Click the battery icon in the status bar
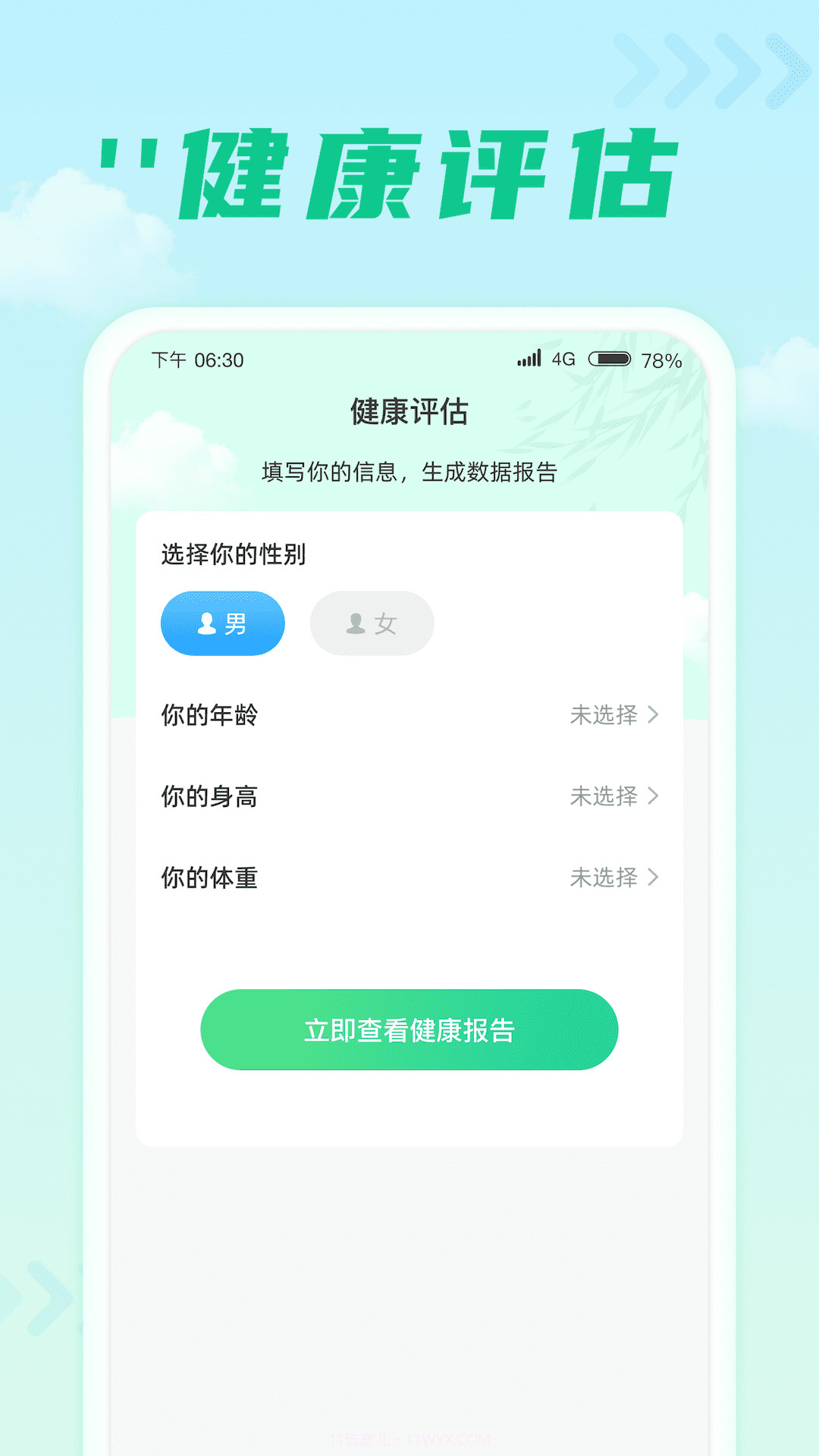 point(610,359)
